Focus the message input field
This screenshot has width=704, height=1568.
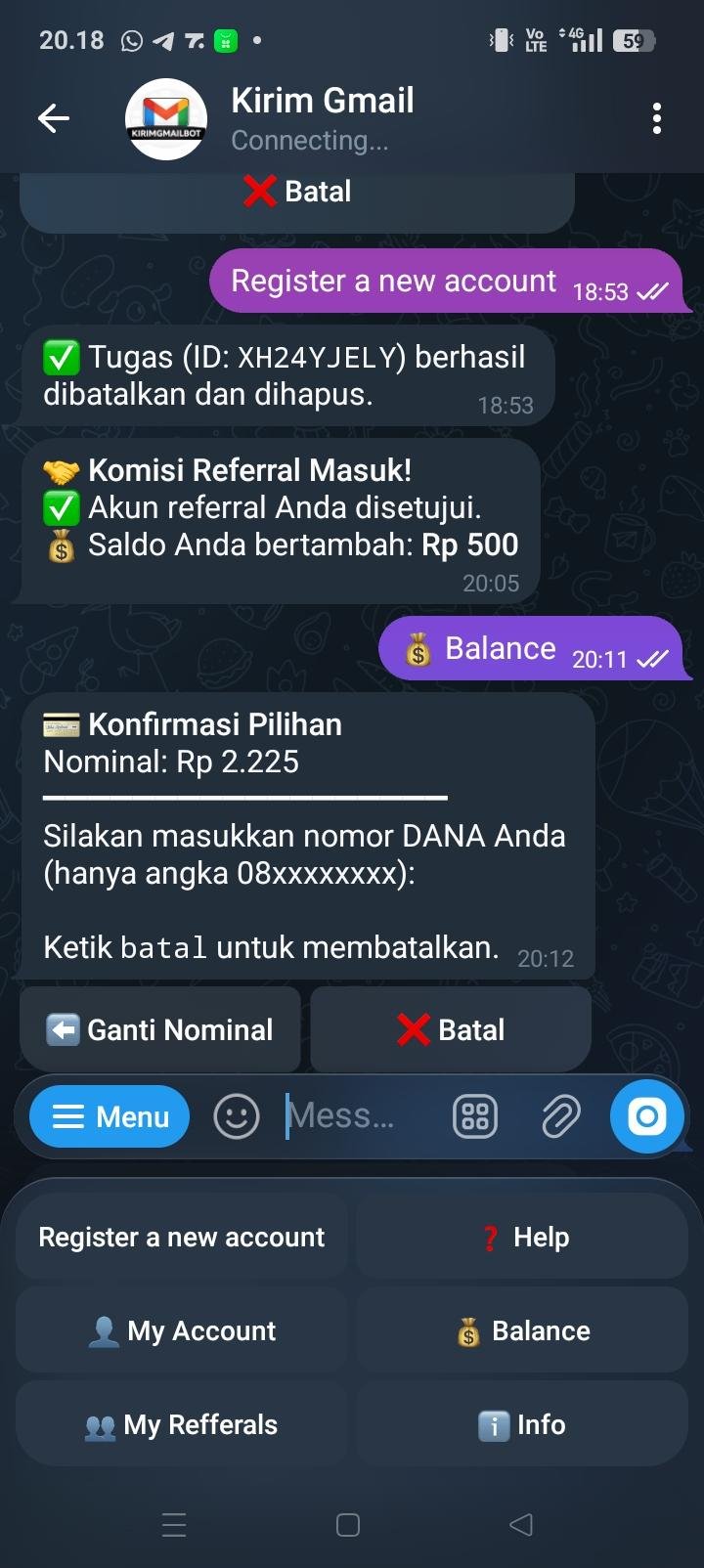352,1116
